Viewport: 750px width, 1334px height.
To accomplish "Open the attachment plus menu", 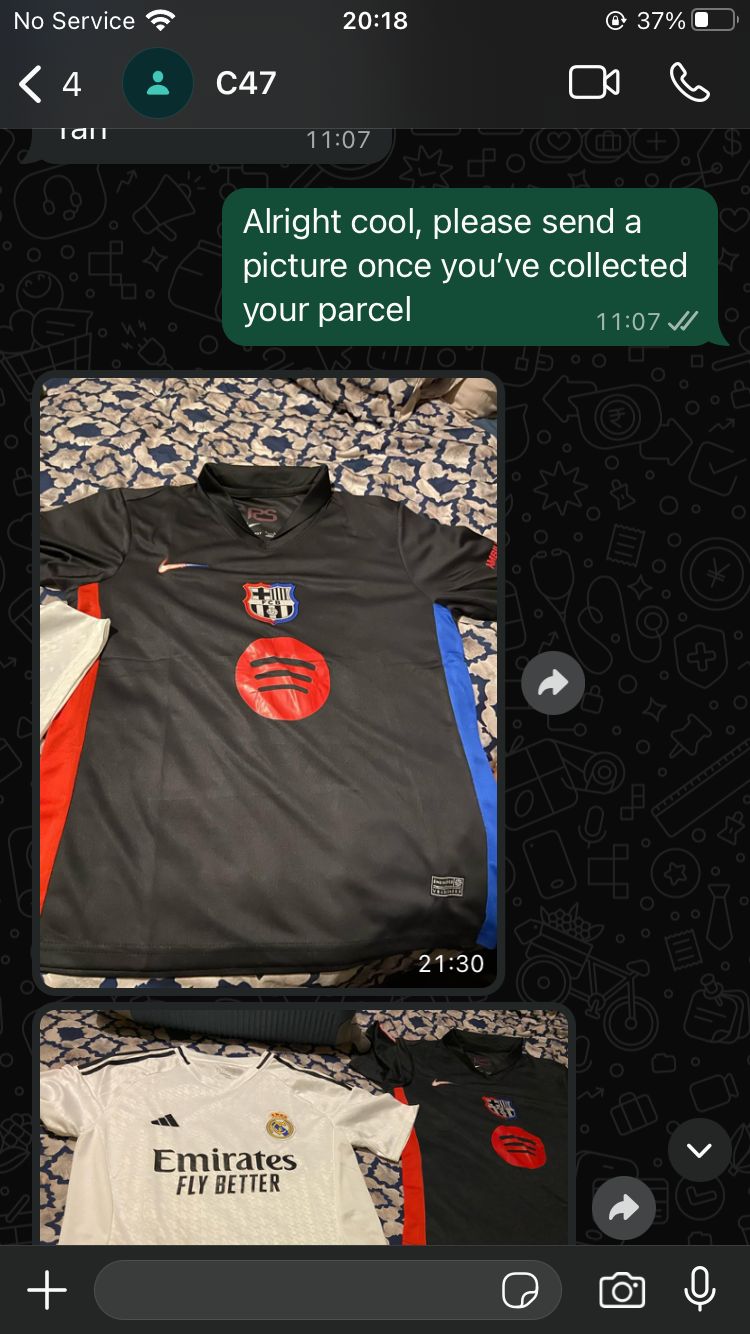I will pos(46,1290).
